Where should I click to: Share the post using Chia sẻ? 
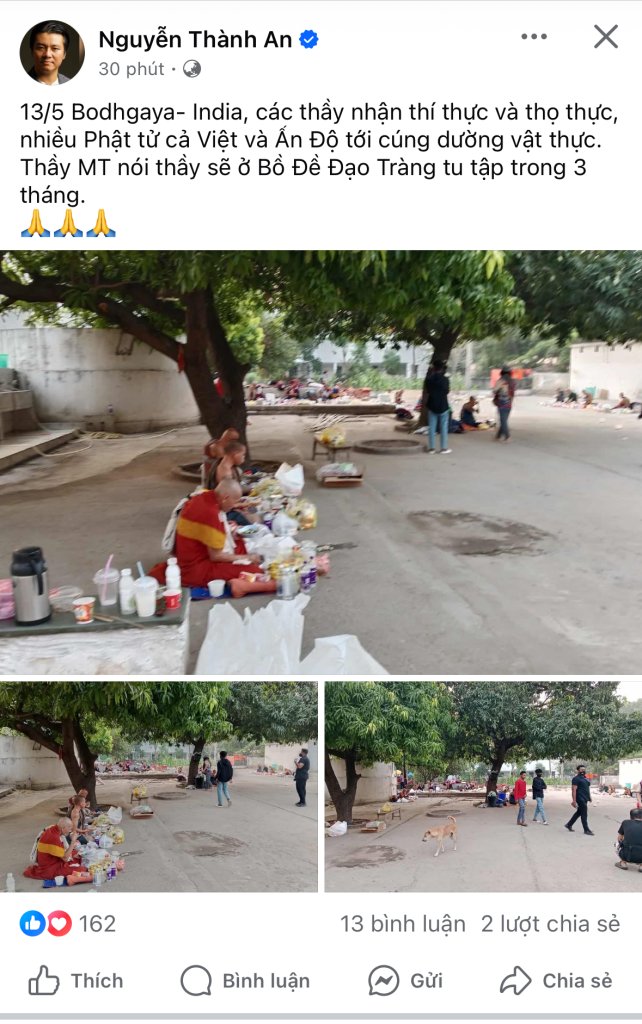tap(556, 981)
